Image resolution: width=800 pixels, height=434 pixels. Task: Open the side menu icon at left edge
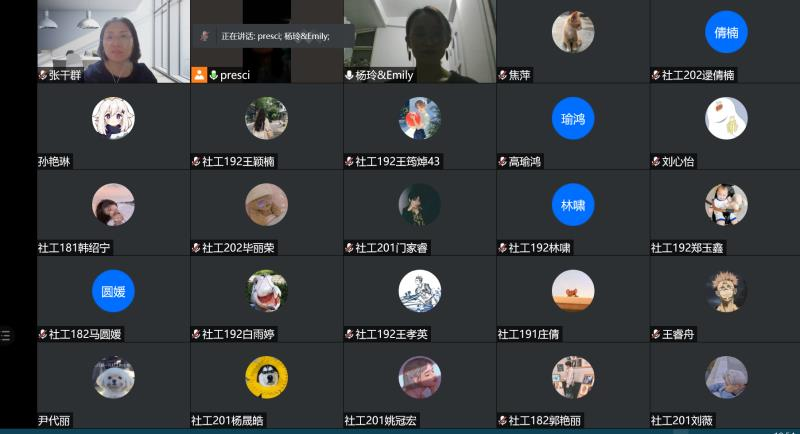coord(6,335)
